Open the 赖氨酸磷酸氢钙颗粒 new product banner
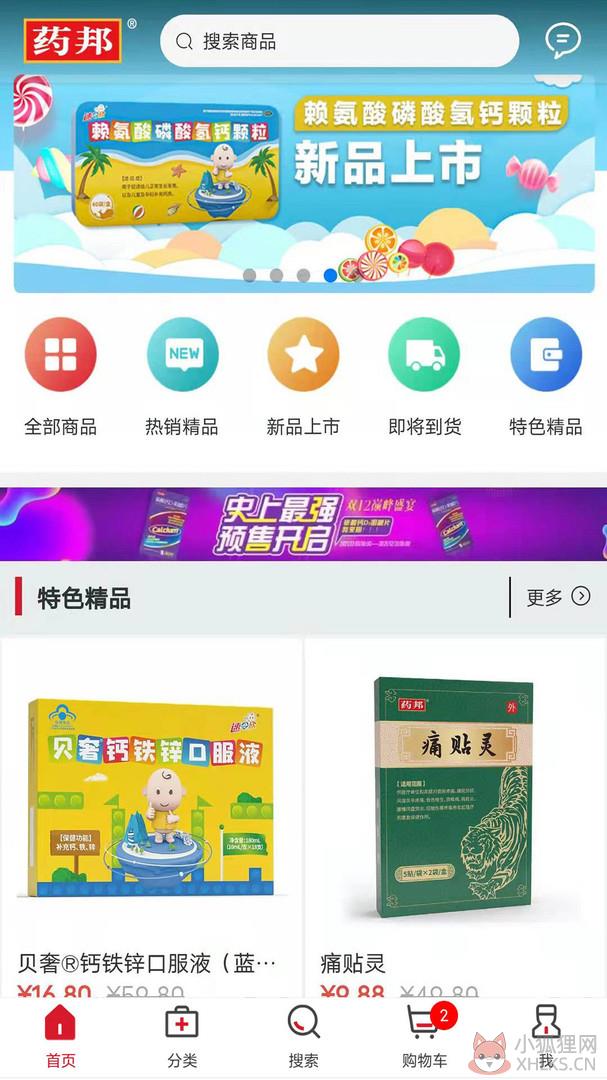 click(304, 183)
